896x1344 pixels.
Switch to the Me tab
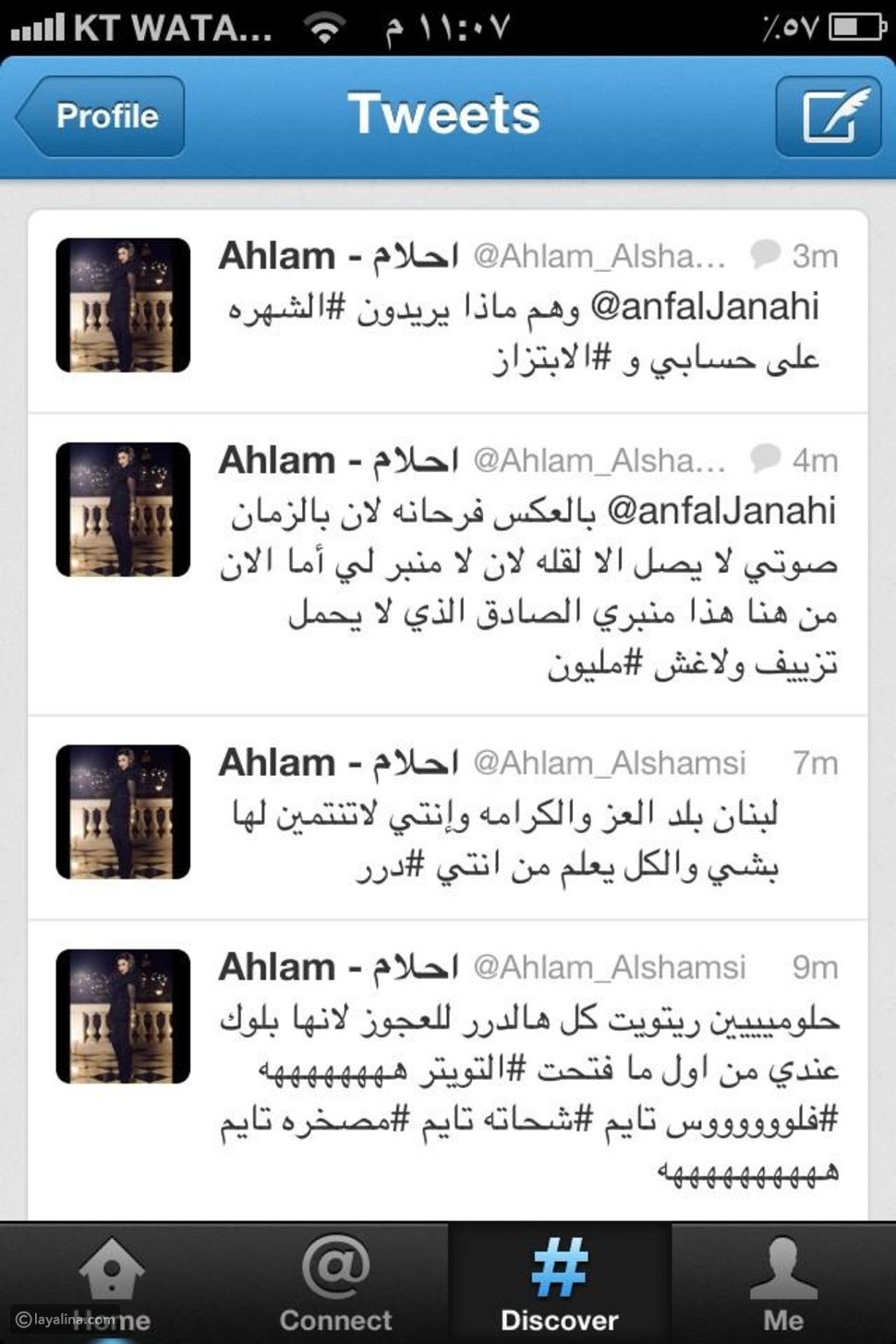[782, 1286]
